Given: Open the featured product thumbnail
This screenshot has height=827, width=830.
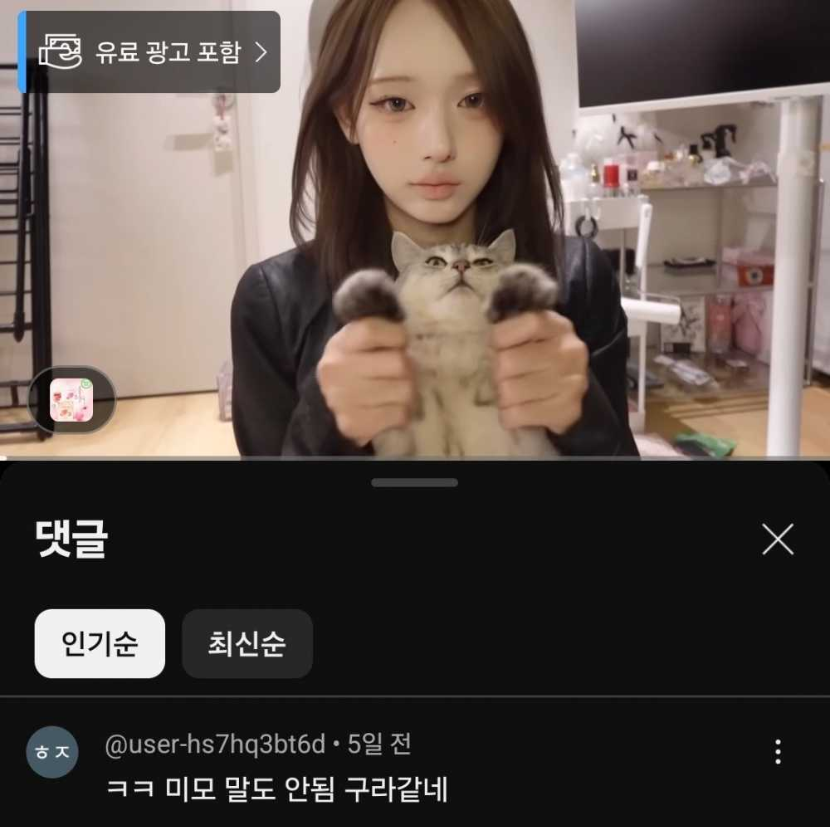Looking at the screenshot, I should 72,400.
